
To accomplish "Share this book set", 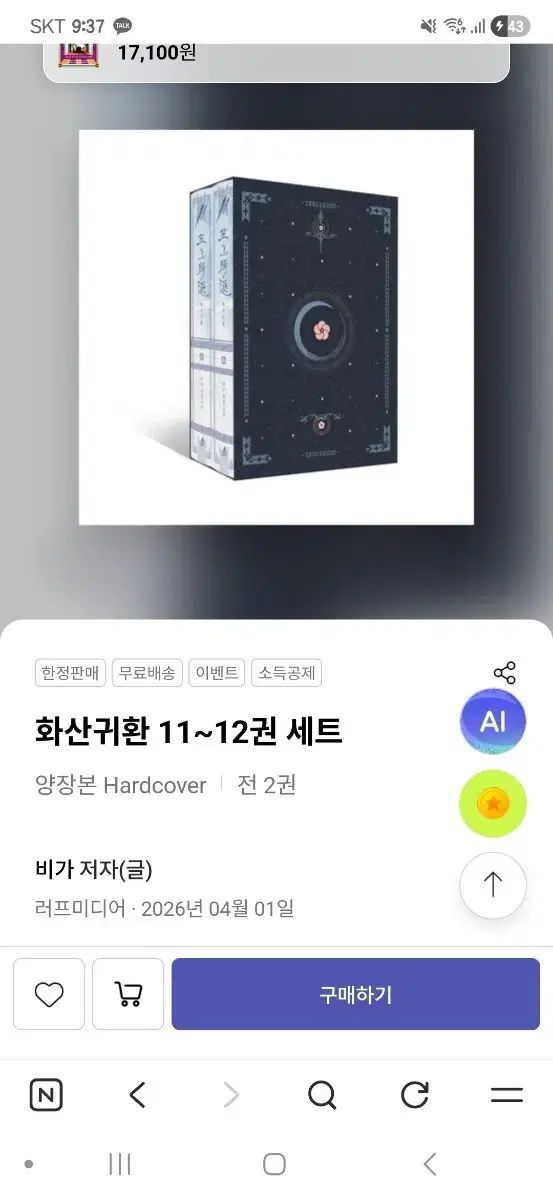I will point(505,673).
